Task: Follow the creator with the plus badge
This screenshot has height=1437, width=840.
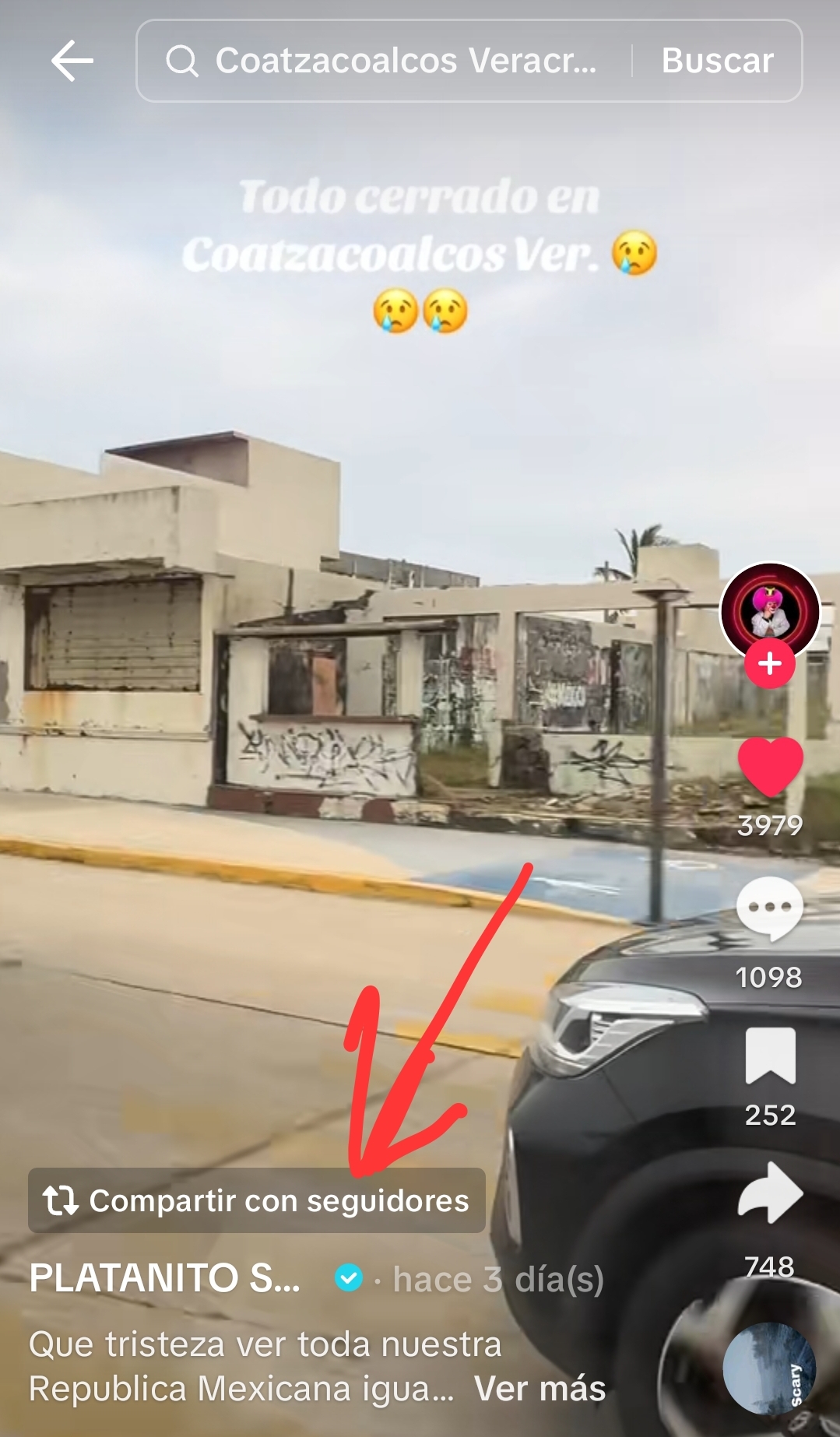Action: [770, 664]
